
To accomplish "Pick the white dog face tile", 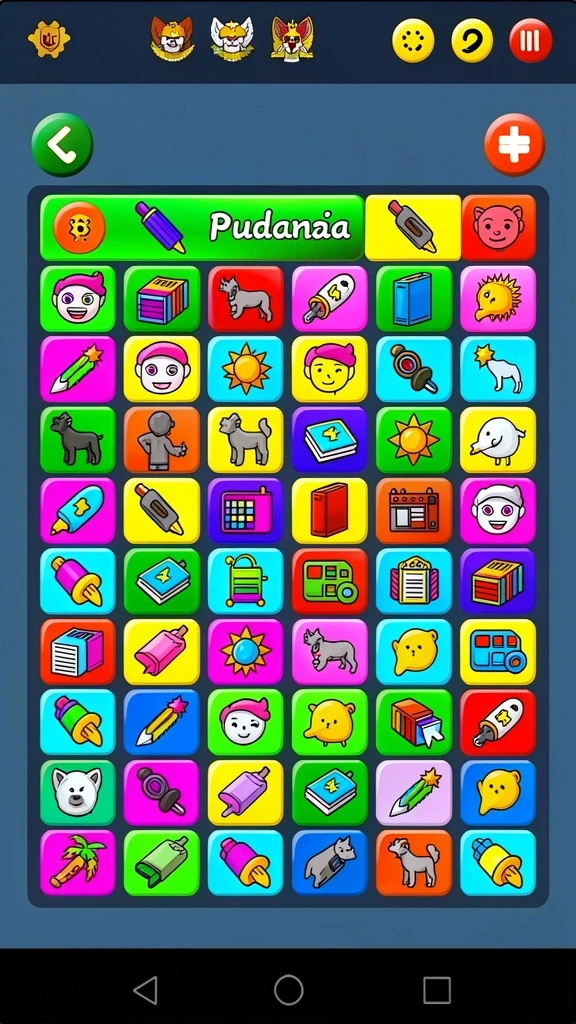I will [x=78, y=792].
